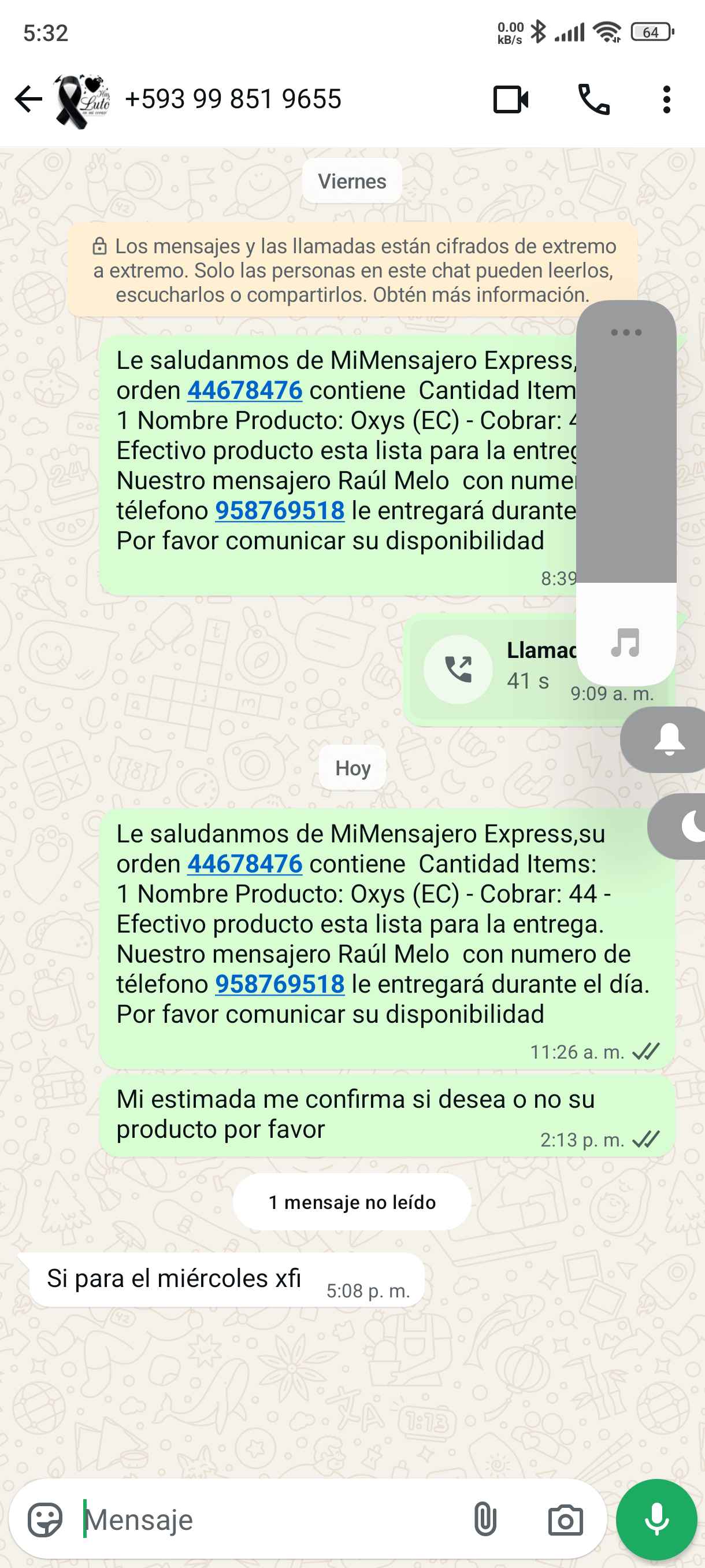Go back from this chat
Screen dimensions: 705x1568
(28, 99)
